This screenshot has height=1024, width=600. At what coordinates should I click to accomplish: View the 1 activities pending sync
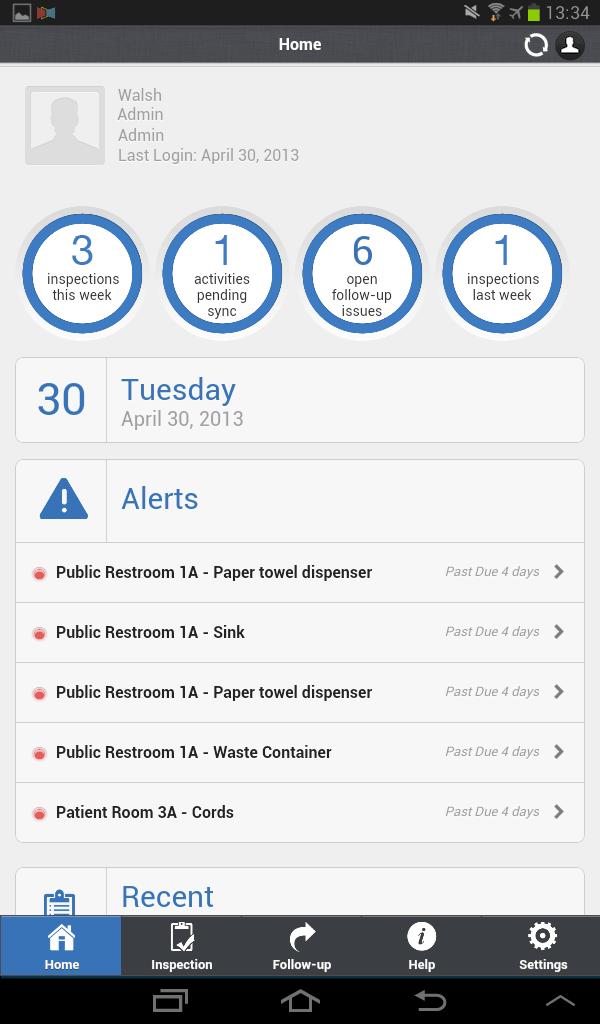tap(222, 273)
